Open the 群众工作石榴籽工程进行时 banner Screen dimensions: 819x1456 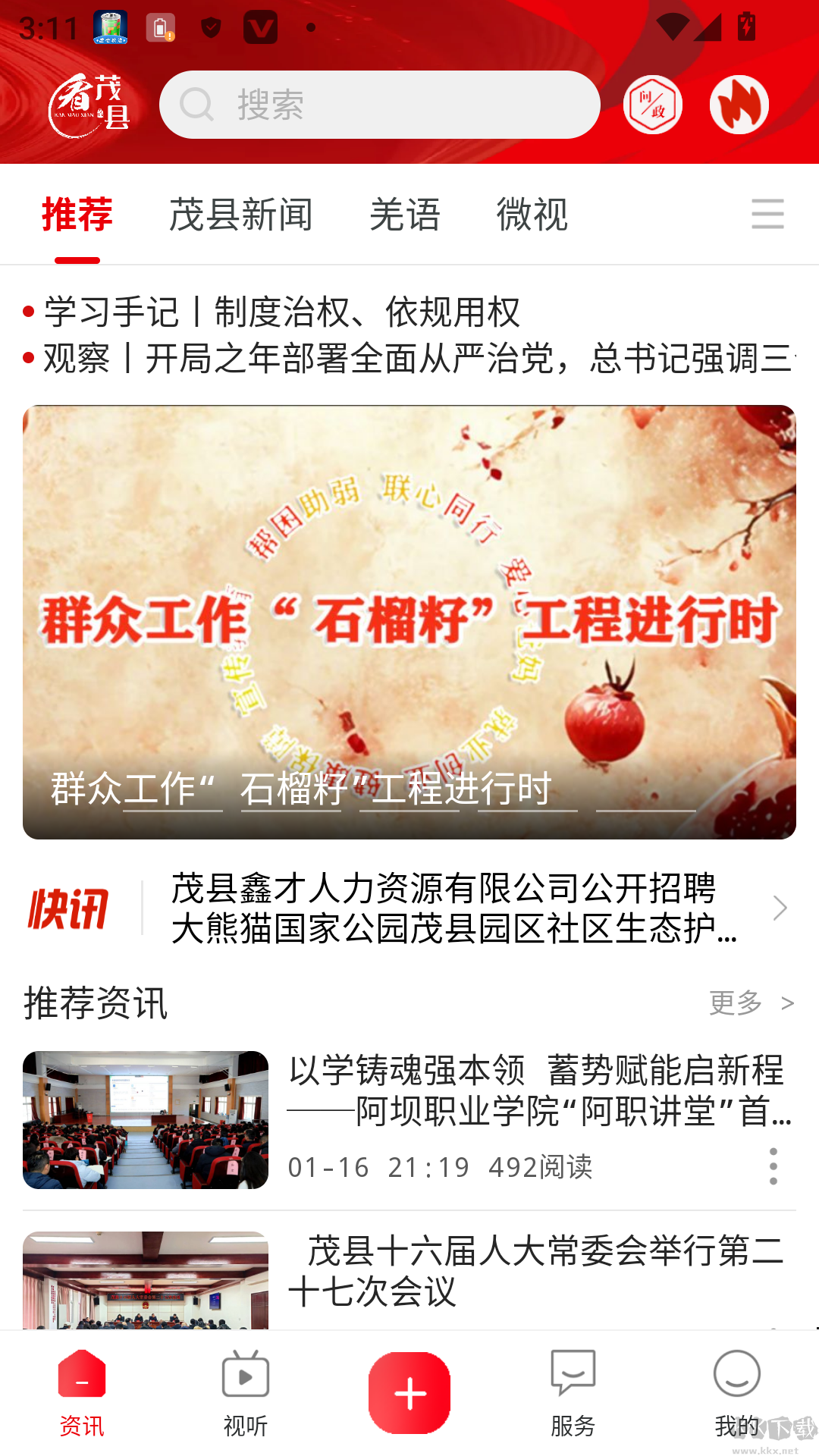(409, 622)
